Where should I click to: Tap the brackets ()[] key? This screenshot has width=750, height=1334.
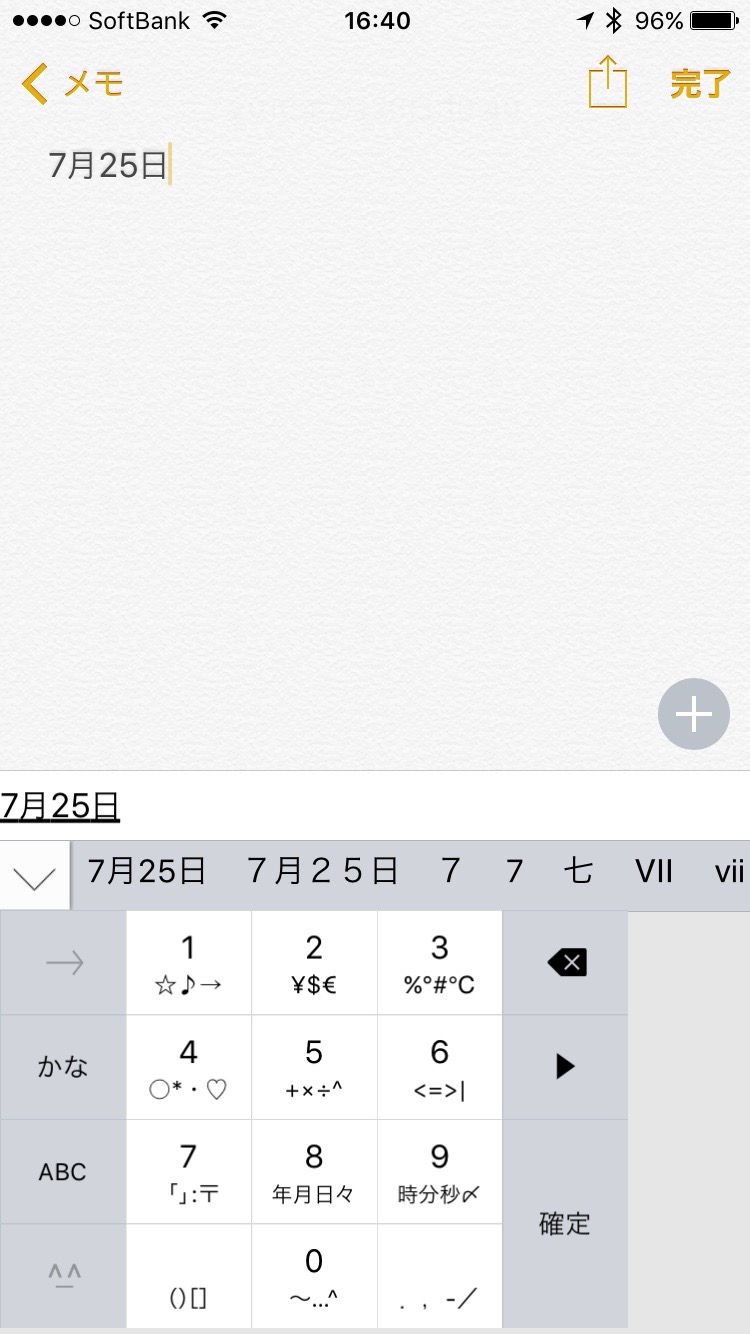click(x=188, y=1276)
